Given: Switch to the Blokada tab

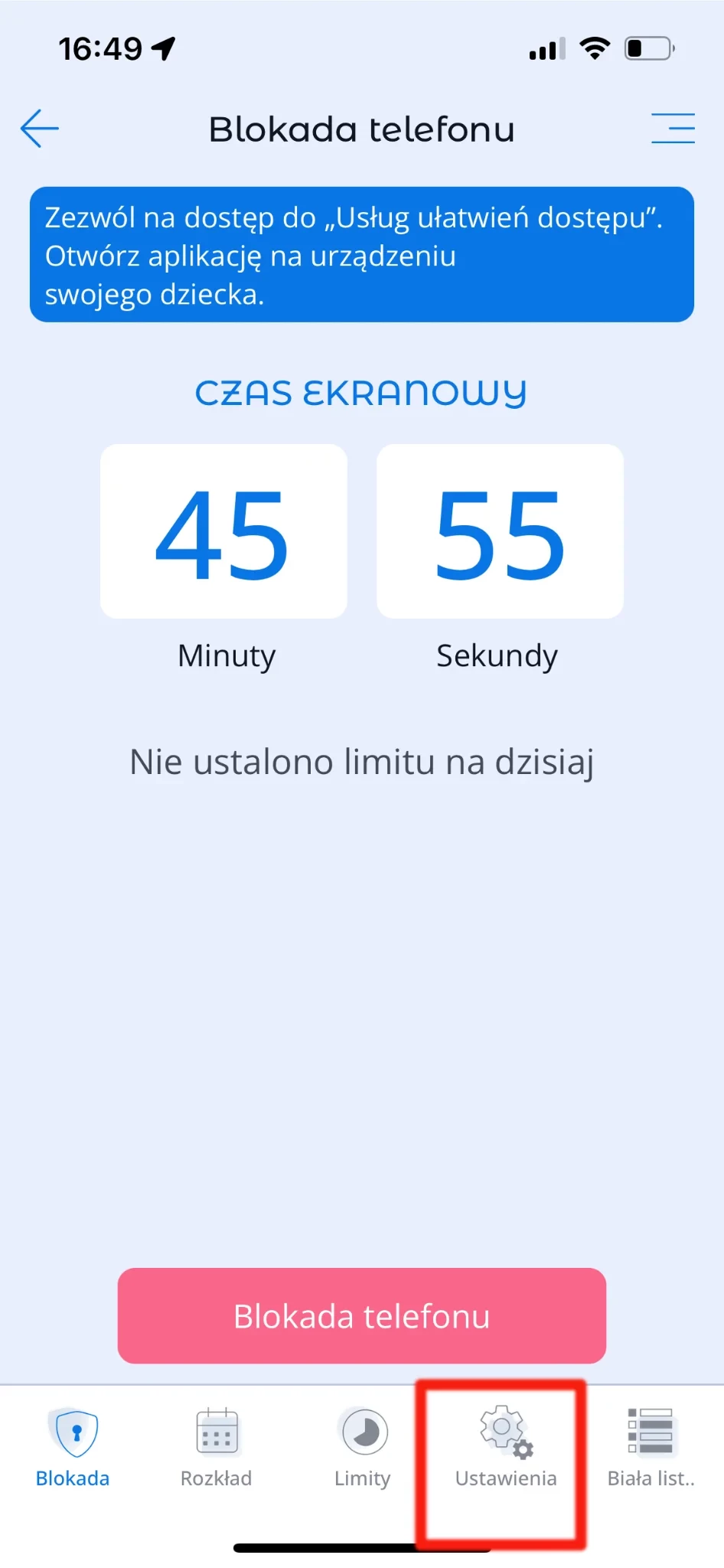Looking at the screenshot, I should pyautogui.click(x=73, y=1447).
